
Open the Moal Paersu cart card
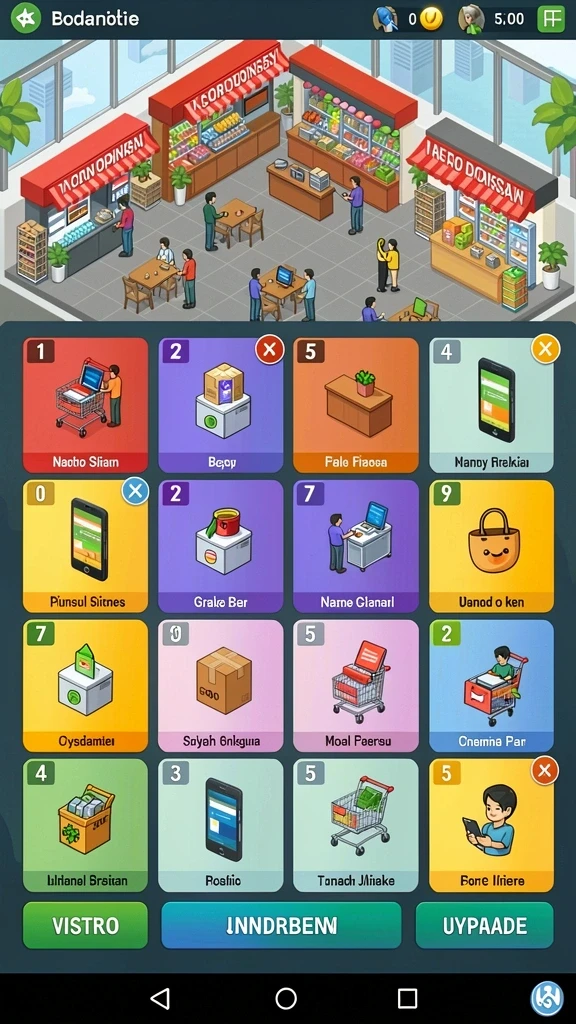point(356,686)
